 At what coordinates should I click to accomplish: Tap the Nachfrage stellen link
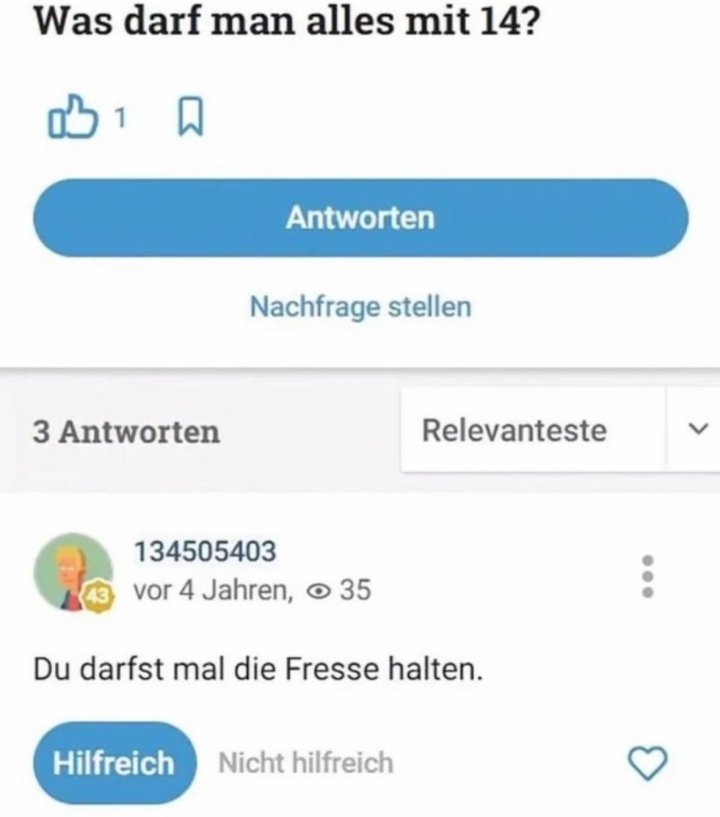(360, 306)
